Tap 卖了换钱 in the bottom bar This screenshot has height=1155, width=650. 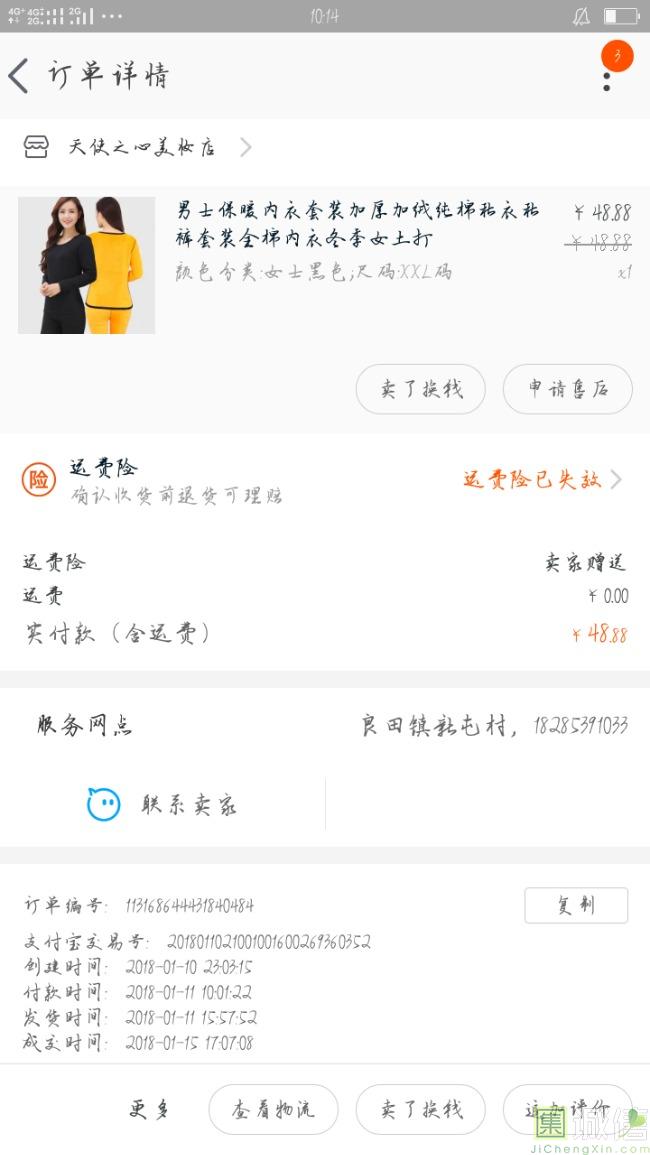(x=420, y=1109)
